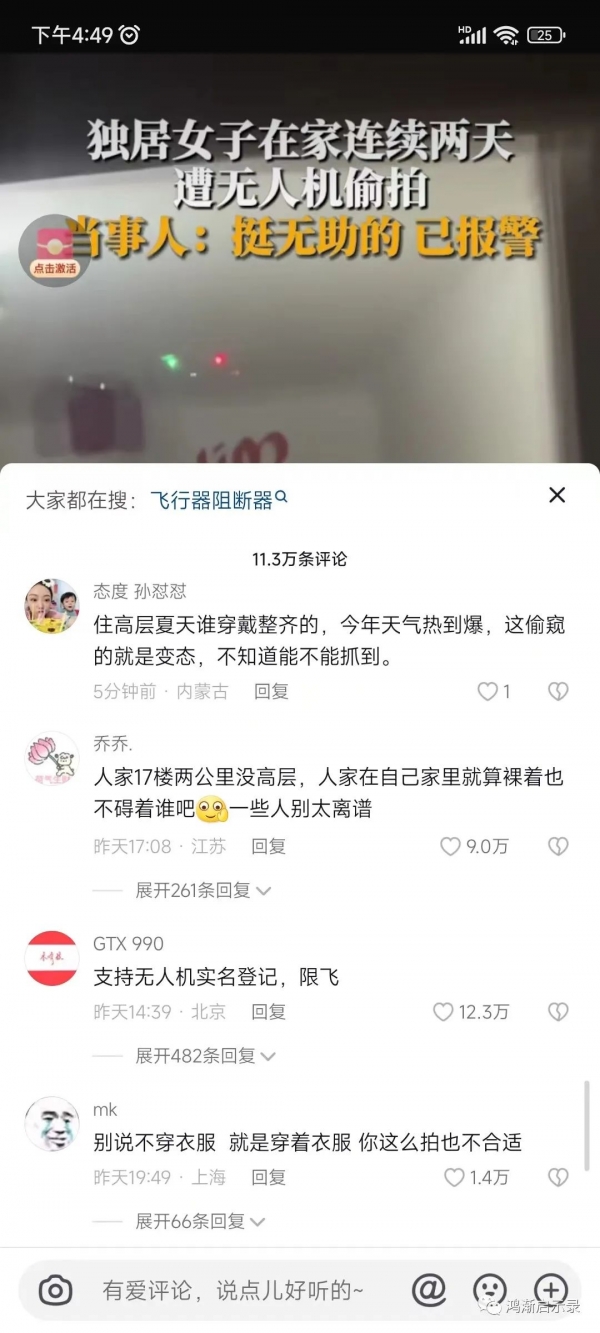Expand 482 replies under GTX 990
This screenshot has height=1333, width=600.
coord(205,1056)
